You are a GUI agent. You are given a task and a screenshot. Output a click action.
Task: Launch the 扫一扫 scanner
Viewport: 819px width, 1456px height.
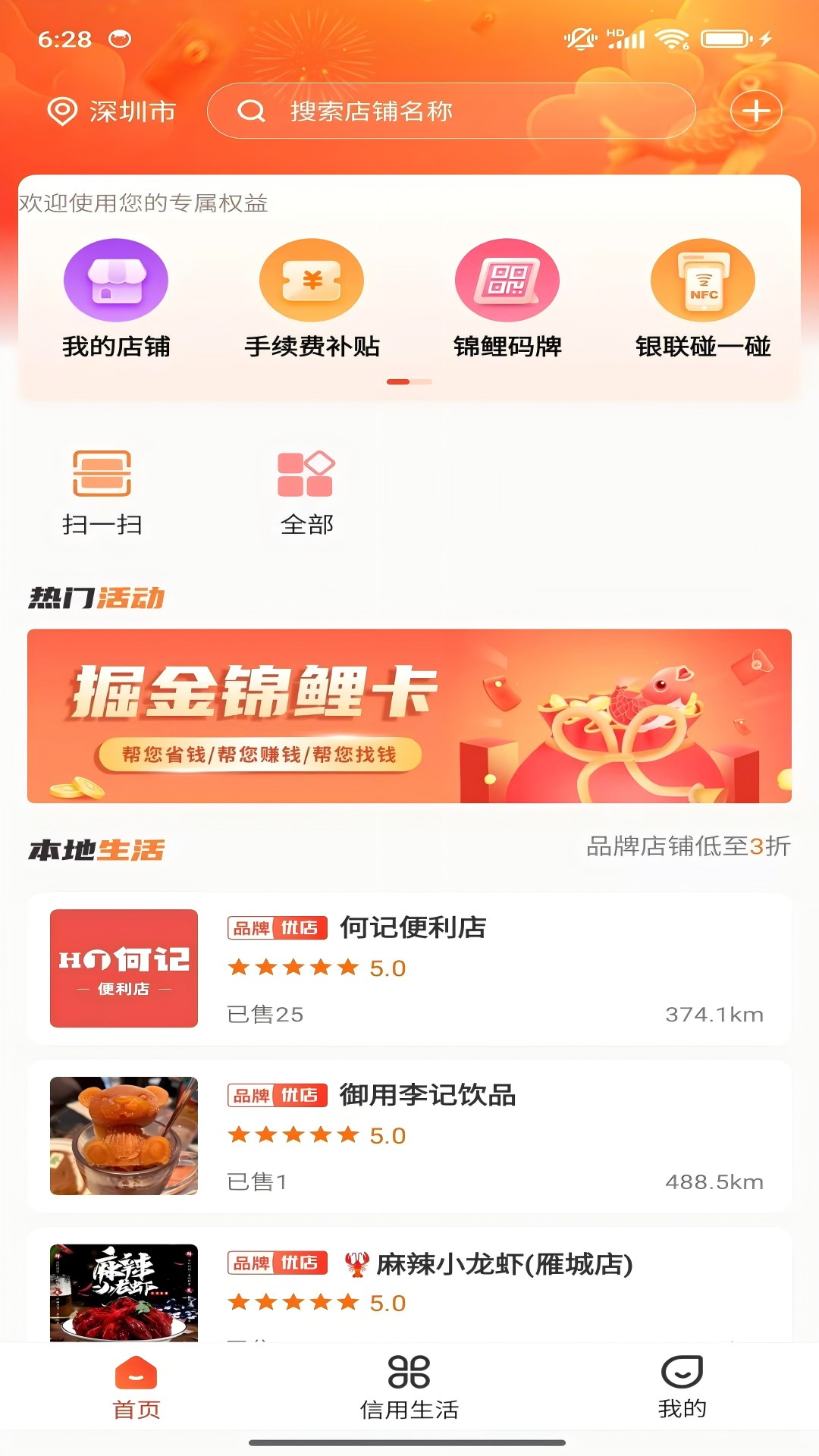tap(102, 493)
